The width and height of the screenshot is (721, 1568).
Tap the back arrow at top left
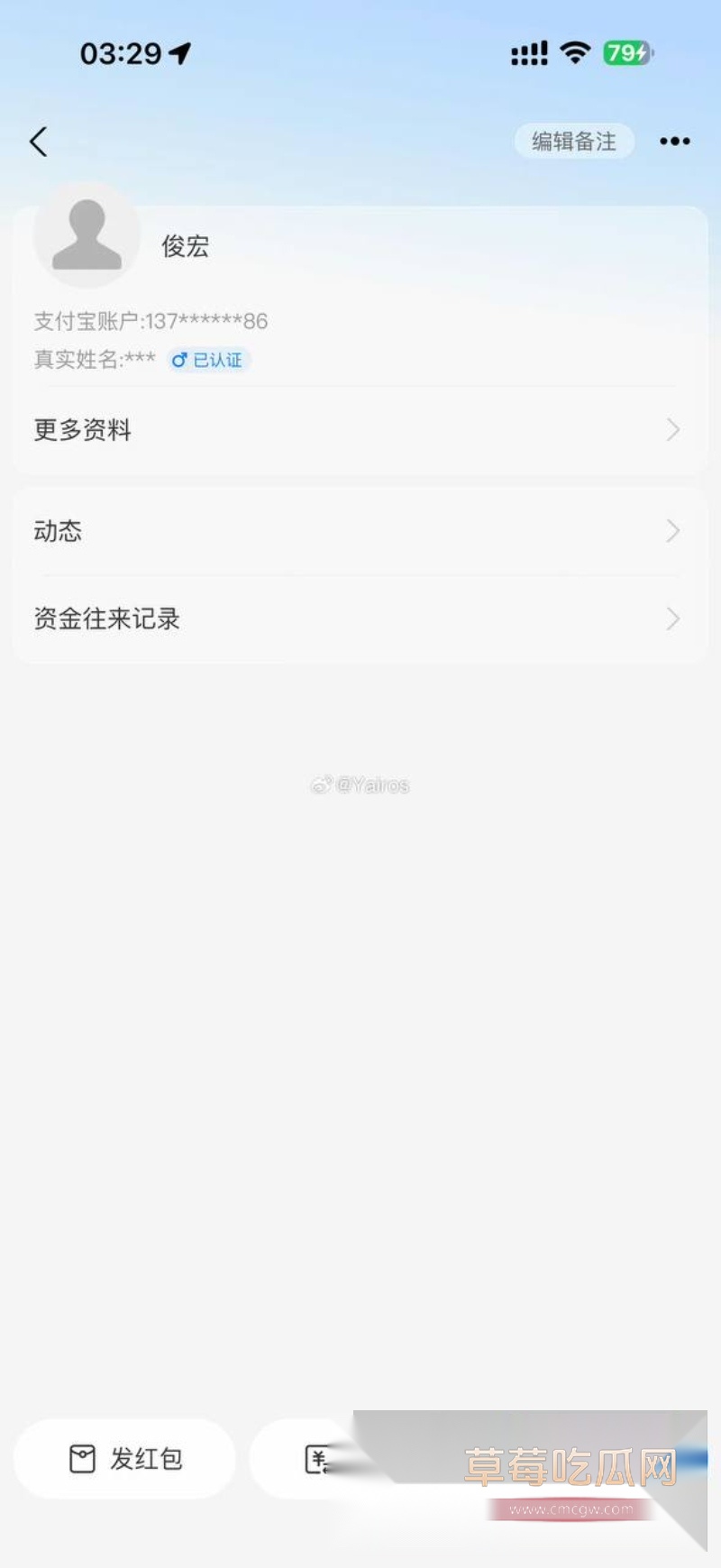tap(38, 142)
